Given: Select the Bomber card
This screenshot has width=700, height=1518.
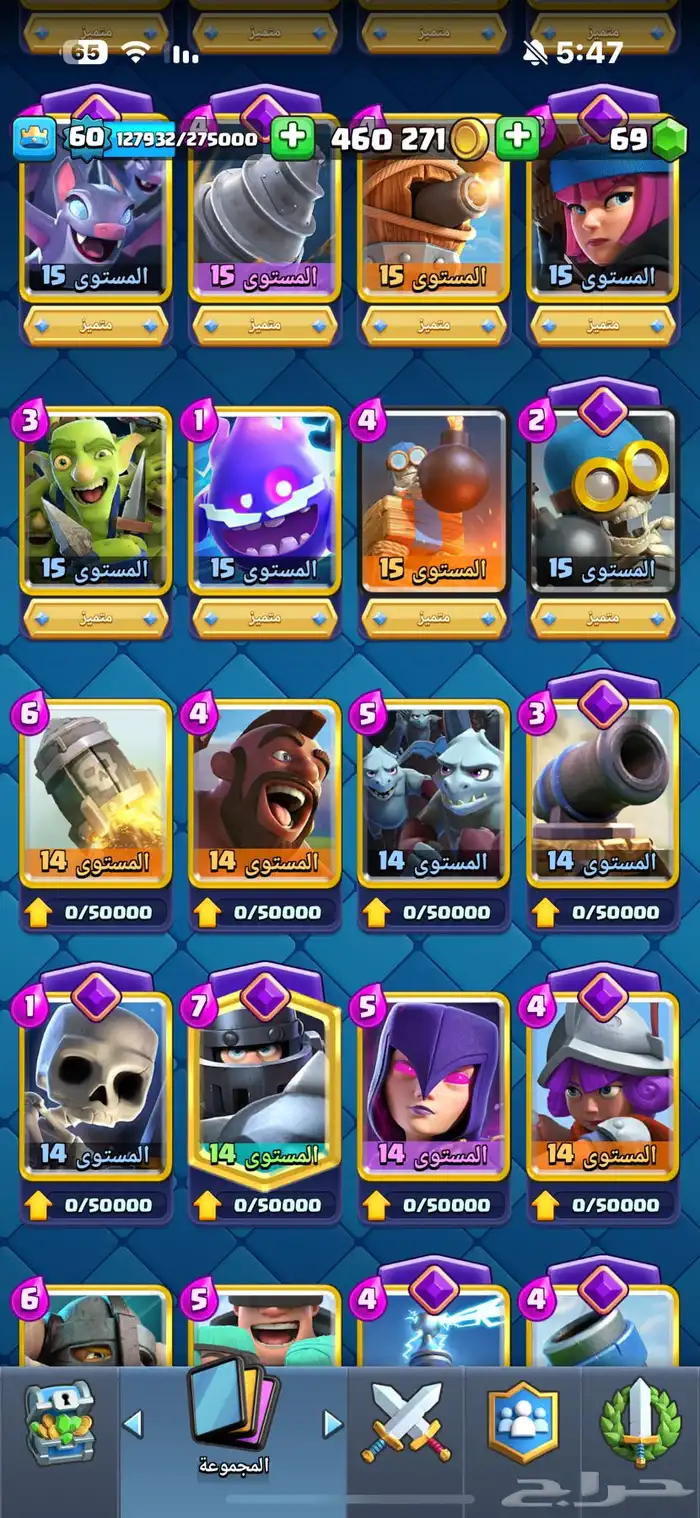Looking at the screenshot, I should tap(603, 500).
